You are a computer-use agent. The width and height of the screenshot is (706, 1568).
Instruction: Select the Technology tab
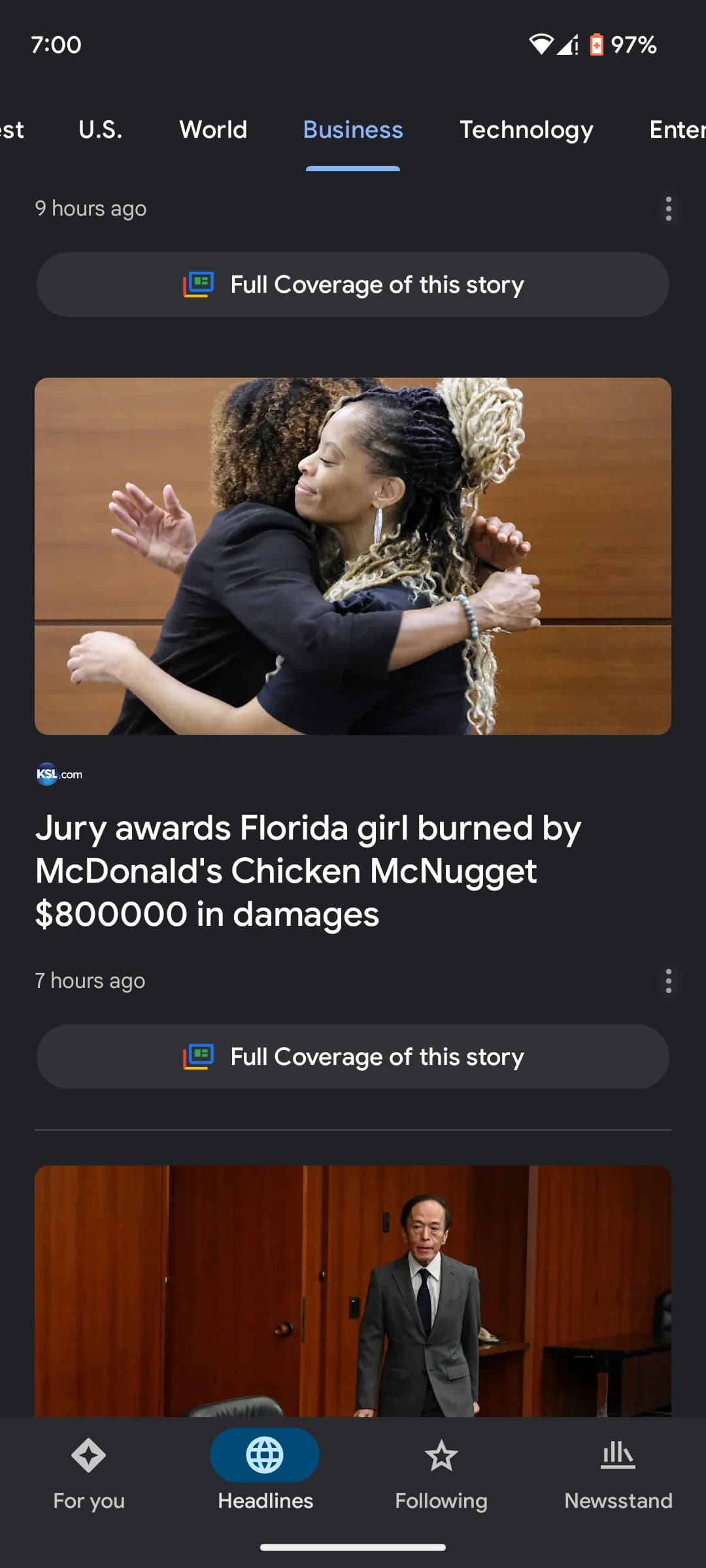526,130
